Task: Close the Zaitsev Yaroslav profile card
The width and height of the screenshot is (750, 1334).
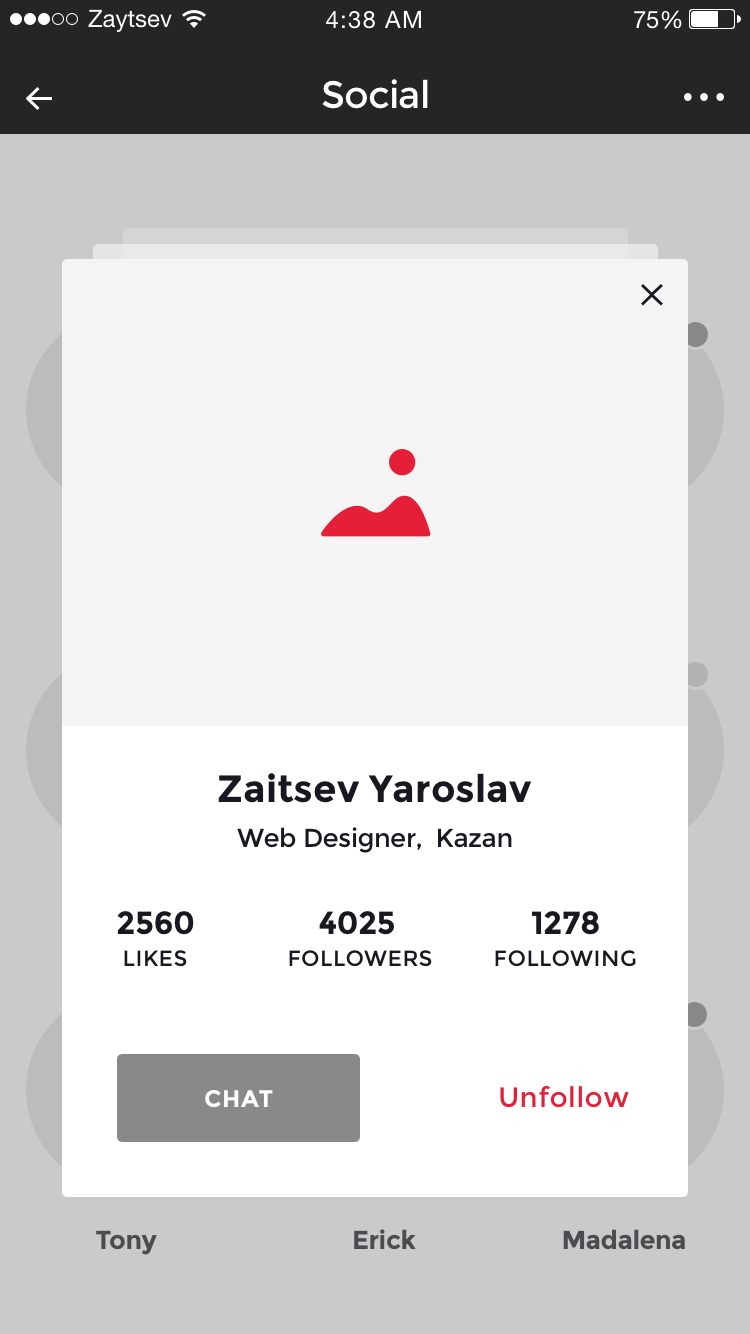Action: point(652,294)
